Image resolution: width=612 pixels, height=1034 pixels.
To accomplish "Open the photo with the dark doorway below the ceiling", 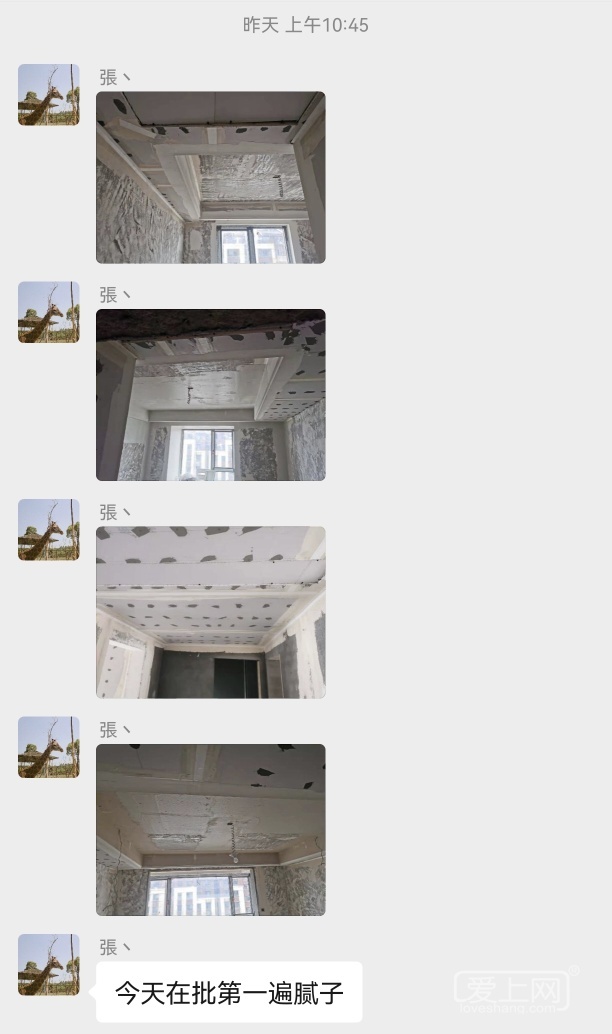I will [210, 612].
